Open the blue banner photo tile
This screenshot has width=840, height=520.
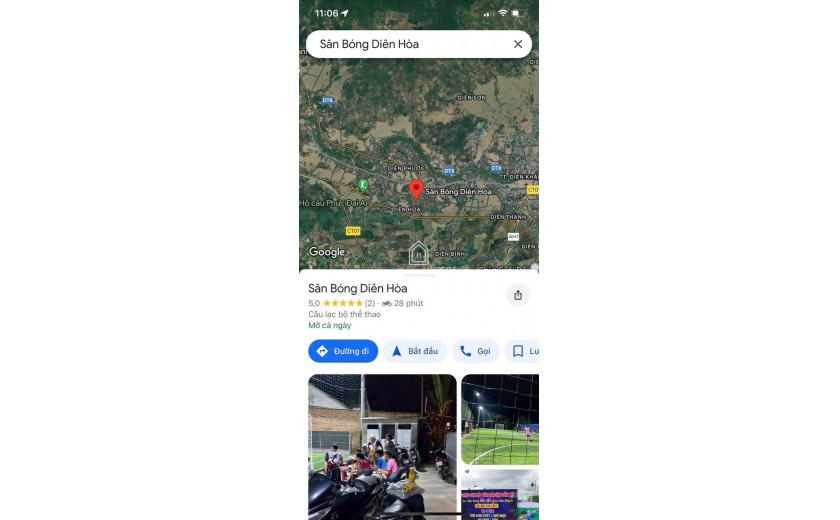(x=500, y=495)
